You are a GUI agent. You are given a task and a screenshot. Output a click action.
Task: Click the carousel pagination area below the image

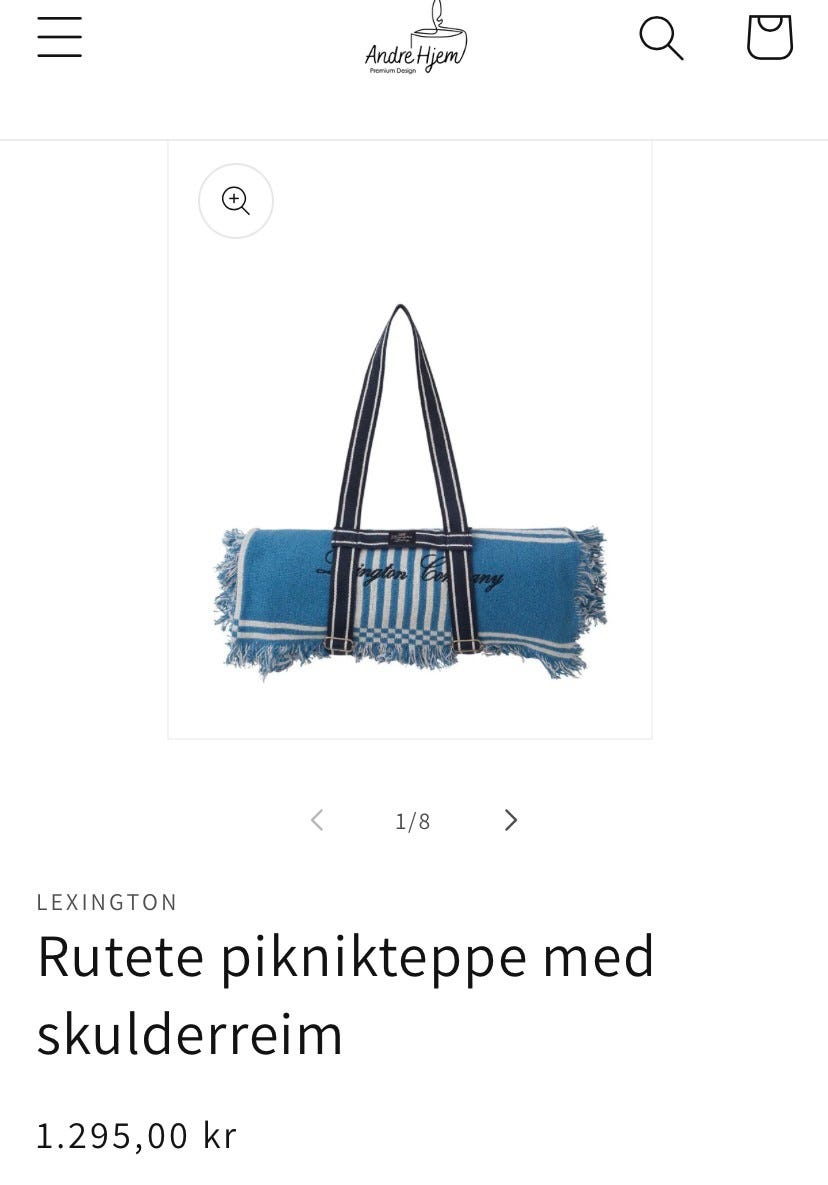[x=412, y=820]
